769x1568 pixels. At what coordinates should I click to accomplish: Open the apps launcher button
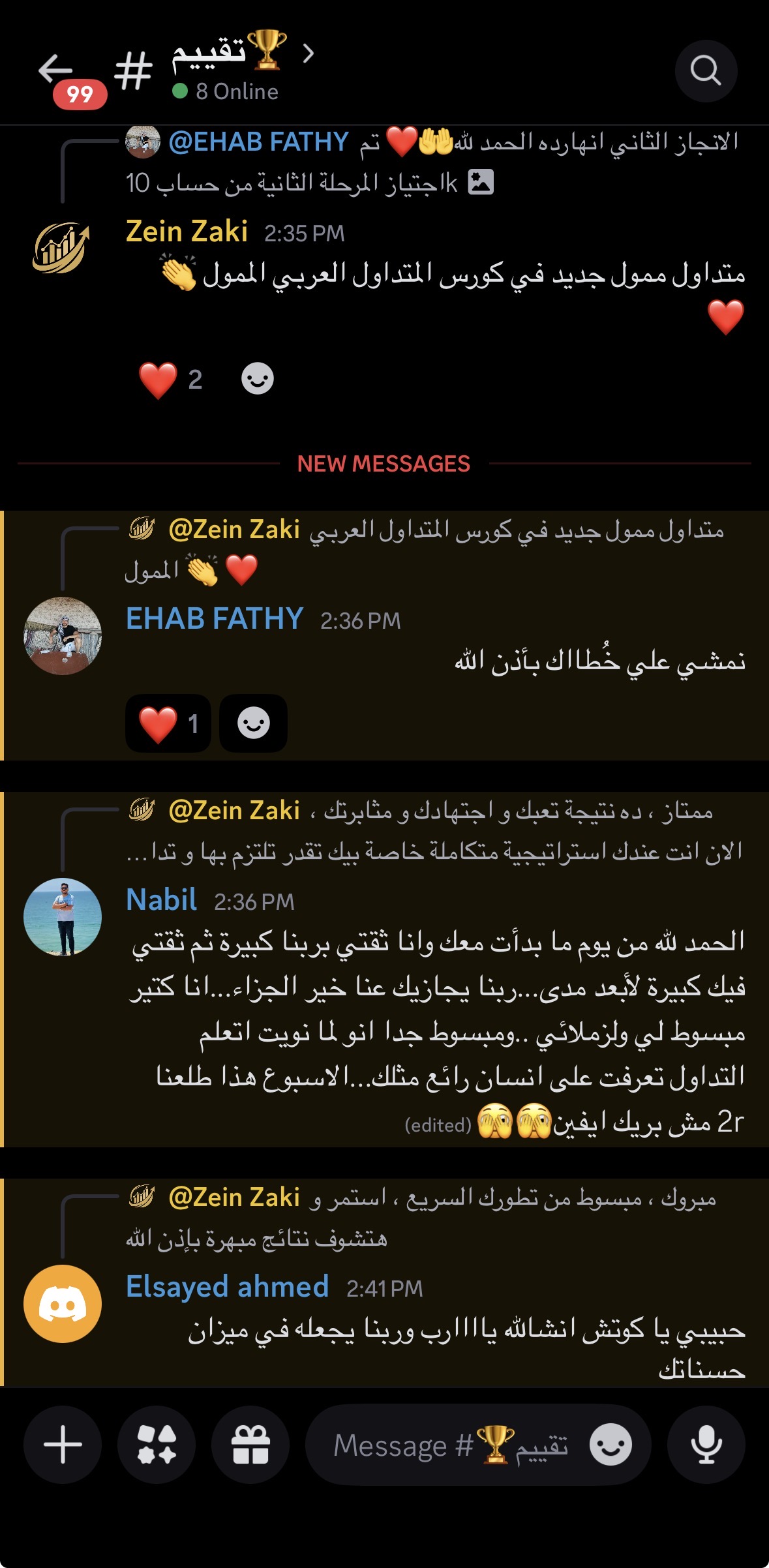click(157, 1445)
